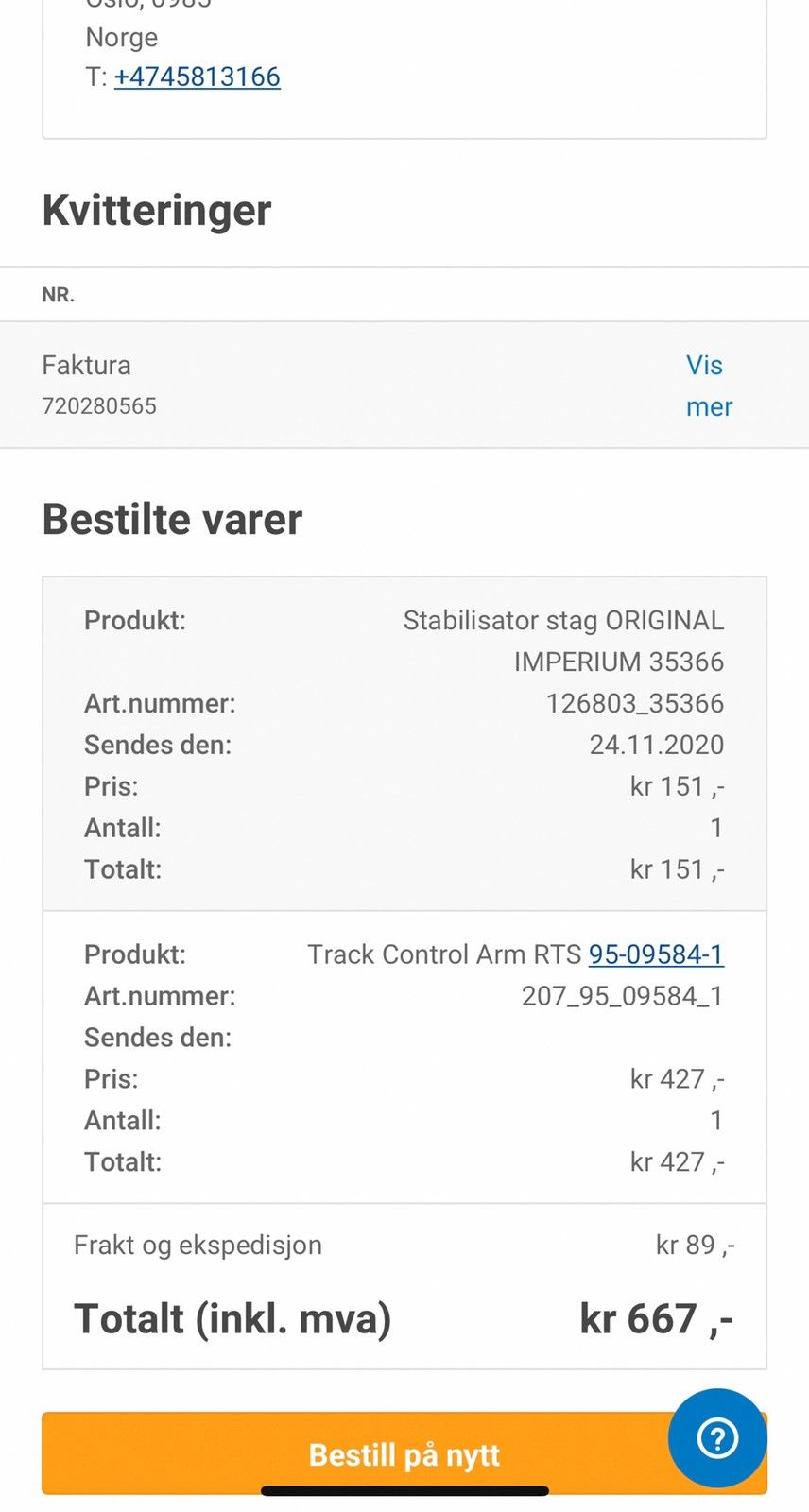Open the 95-09584-1 product link
The width and height of the screenshot is (809, 1512).
tap(656, 954)
